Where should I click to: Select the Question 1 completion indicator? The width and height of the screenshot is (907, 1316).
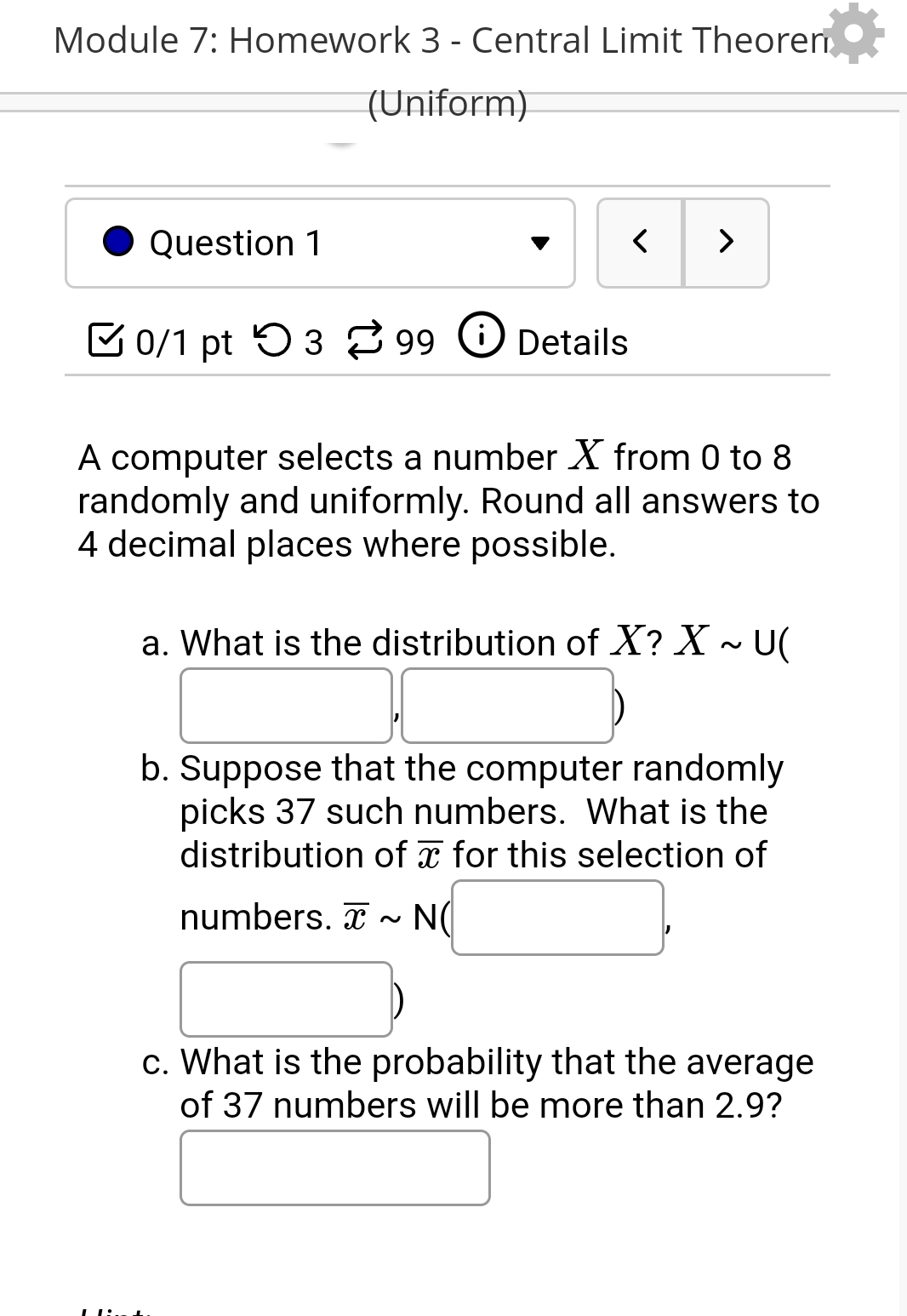click(117, 243)
